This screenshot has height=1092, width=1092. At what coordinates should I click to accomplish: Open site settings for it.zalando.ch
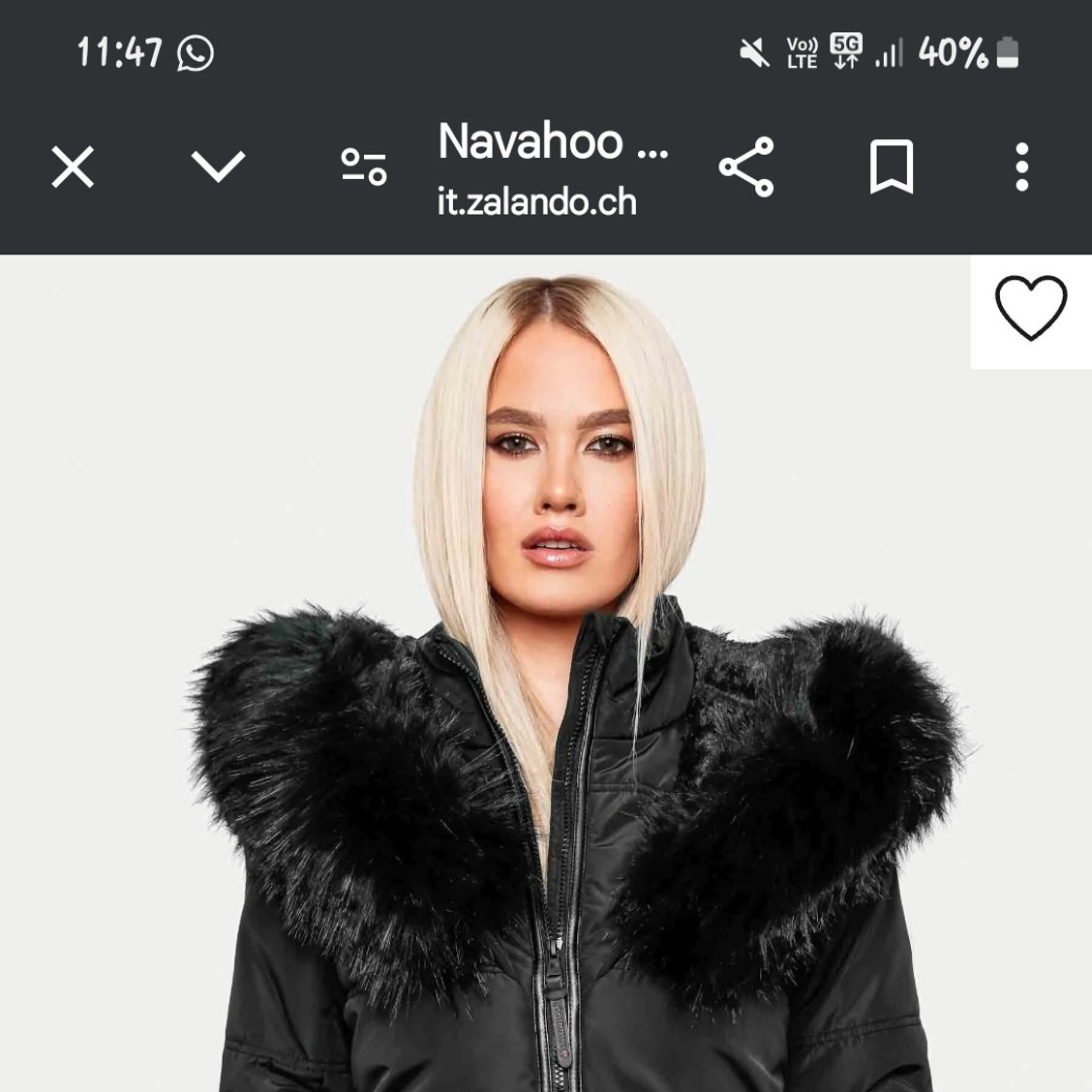coord(364,167)
